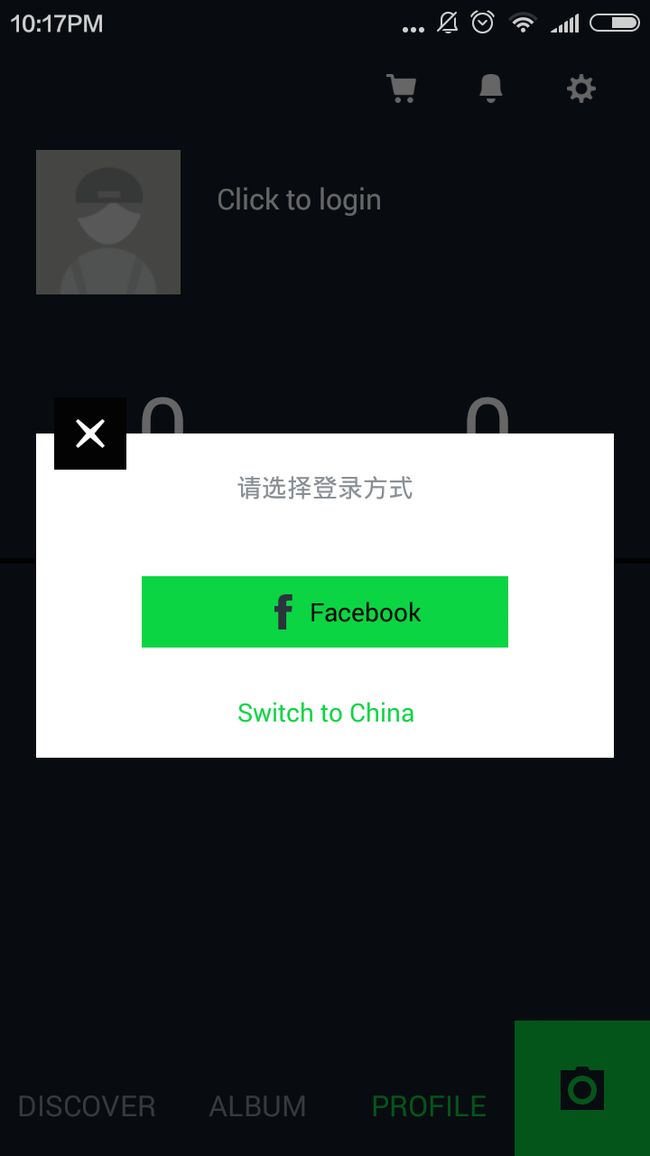Open the notifications bell
This screenshot has width=650, height=1156.
point(491,88)
